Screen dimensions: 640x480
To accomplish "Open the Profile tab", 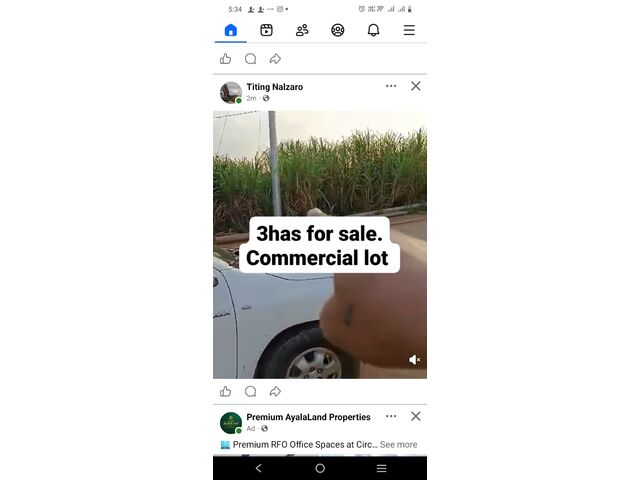I will point(338,30).
